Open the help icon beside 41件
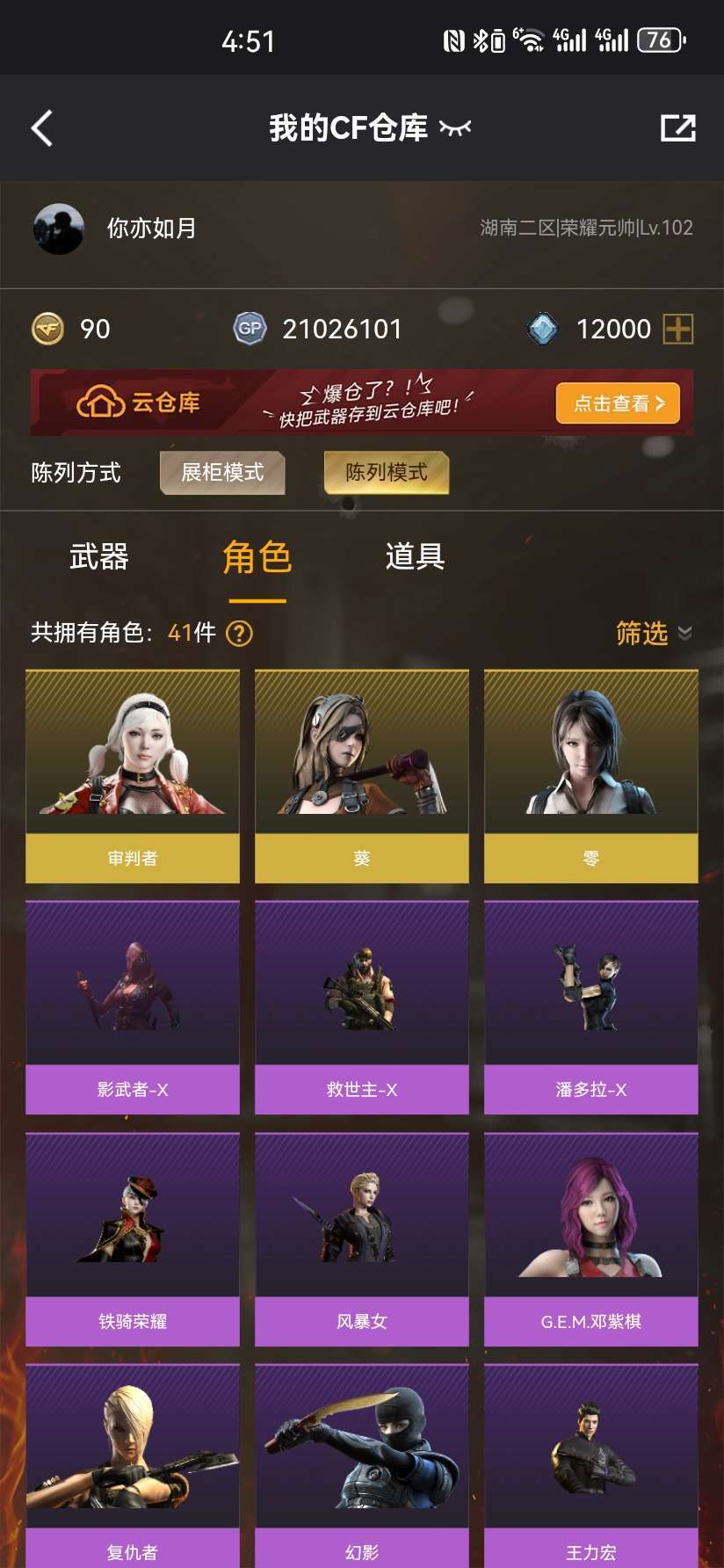 click(x=239, y=633)
